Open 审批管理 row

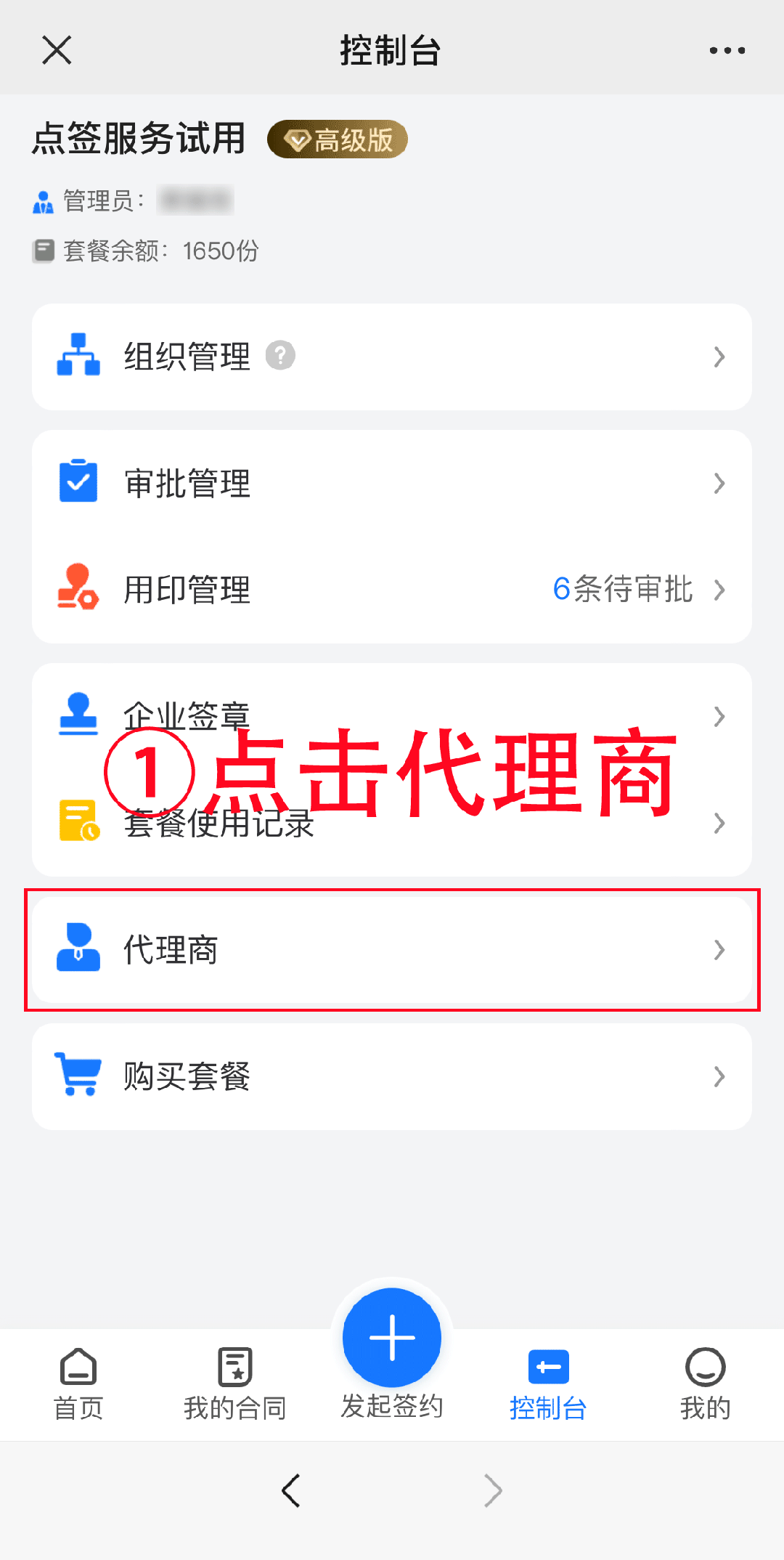[x=392, y=484]
